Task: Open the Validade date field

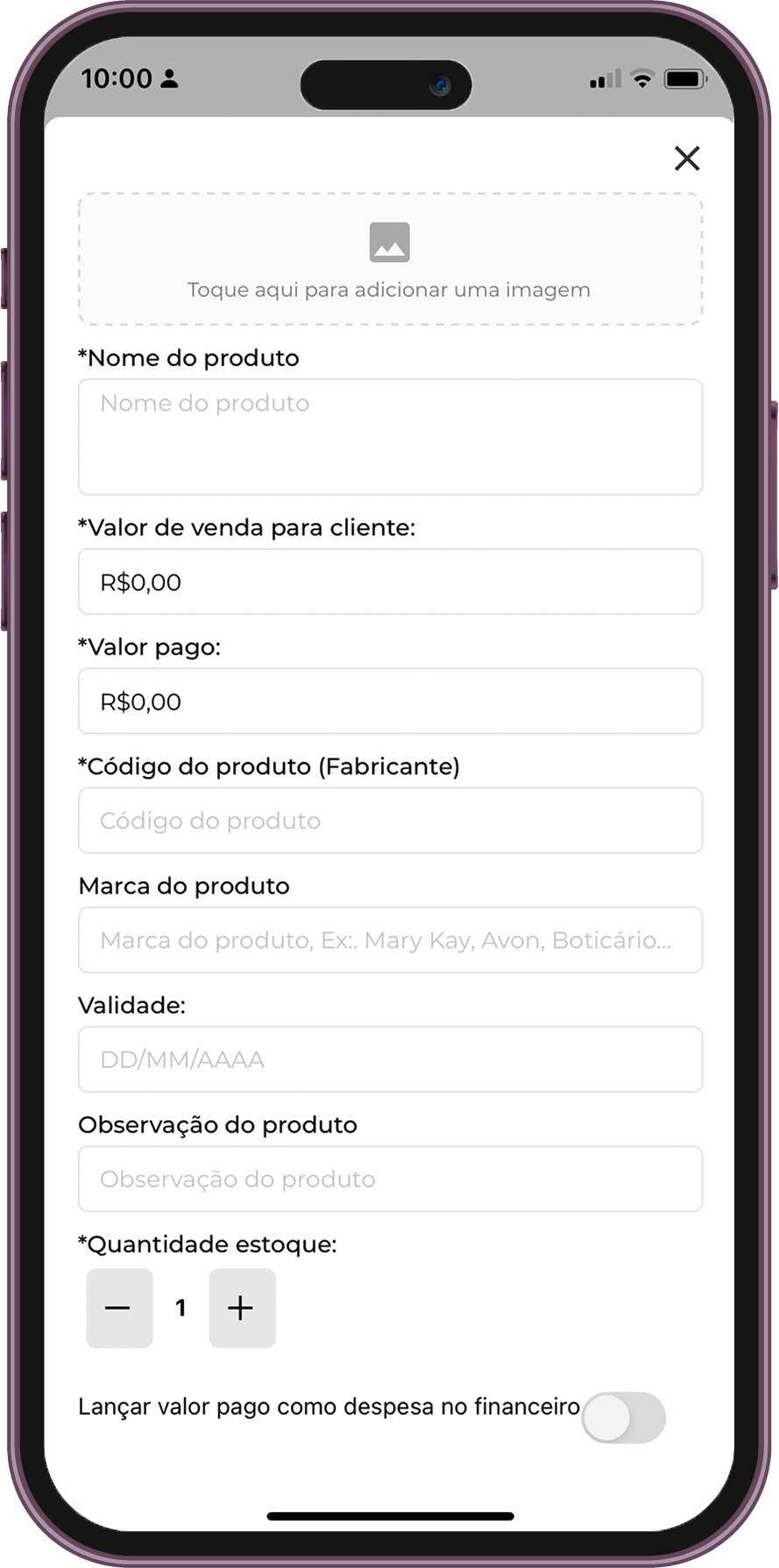Action: (390, 1059)
